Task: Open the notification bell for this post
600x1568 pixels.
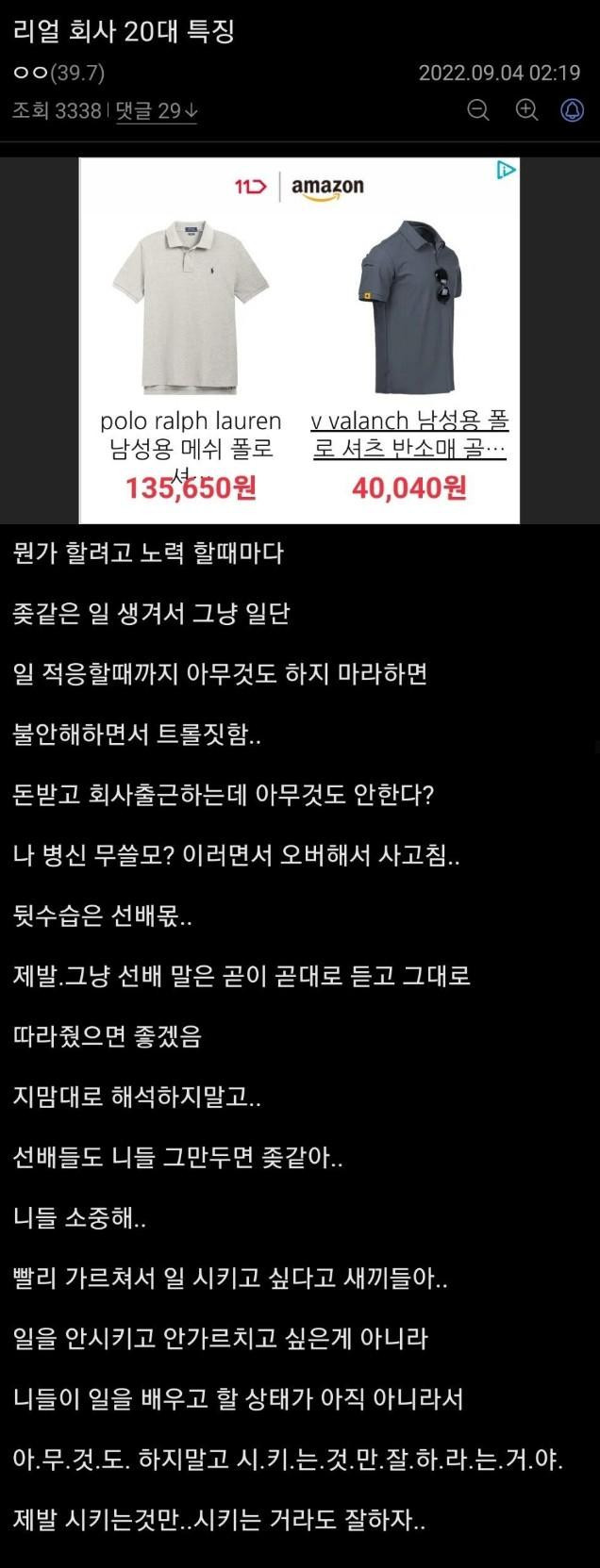Action: point(573,110)
